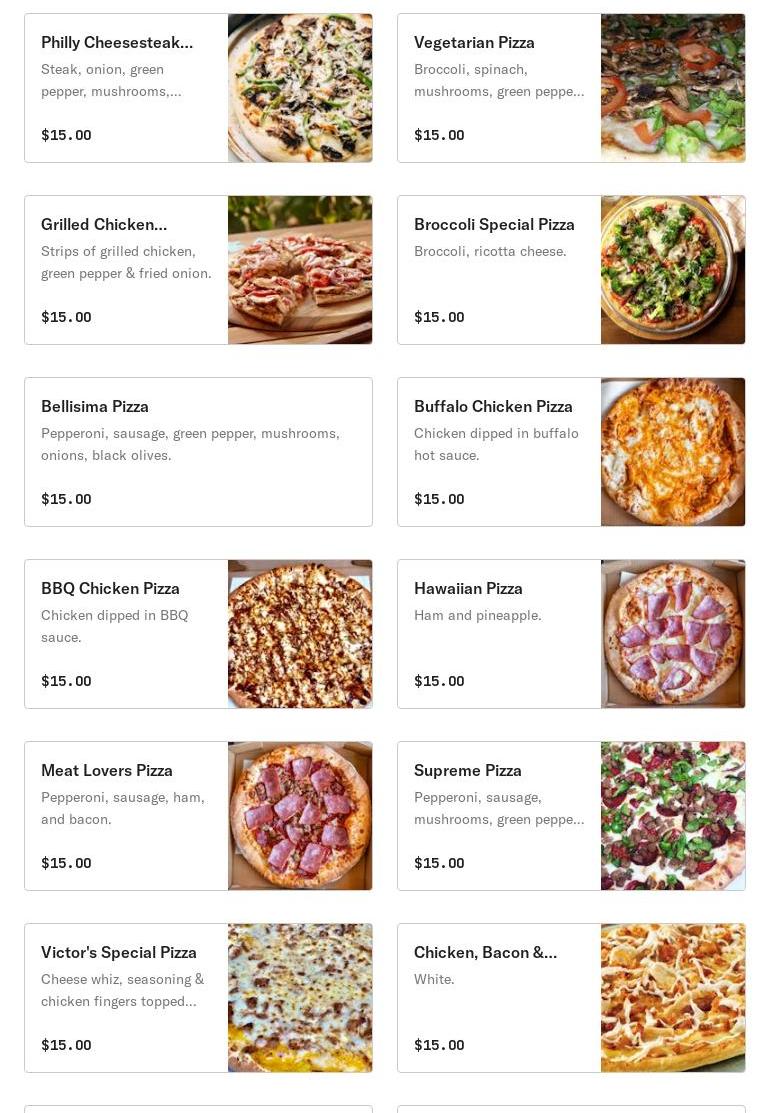Select the Vegetarian Pizza item
The image size is (770, 1113).
point(571,88)
